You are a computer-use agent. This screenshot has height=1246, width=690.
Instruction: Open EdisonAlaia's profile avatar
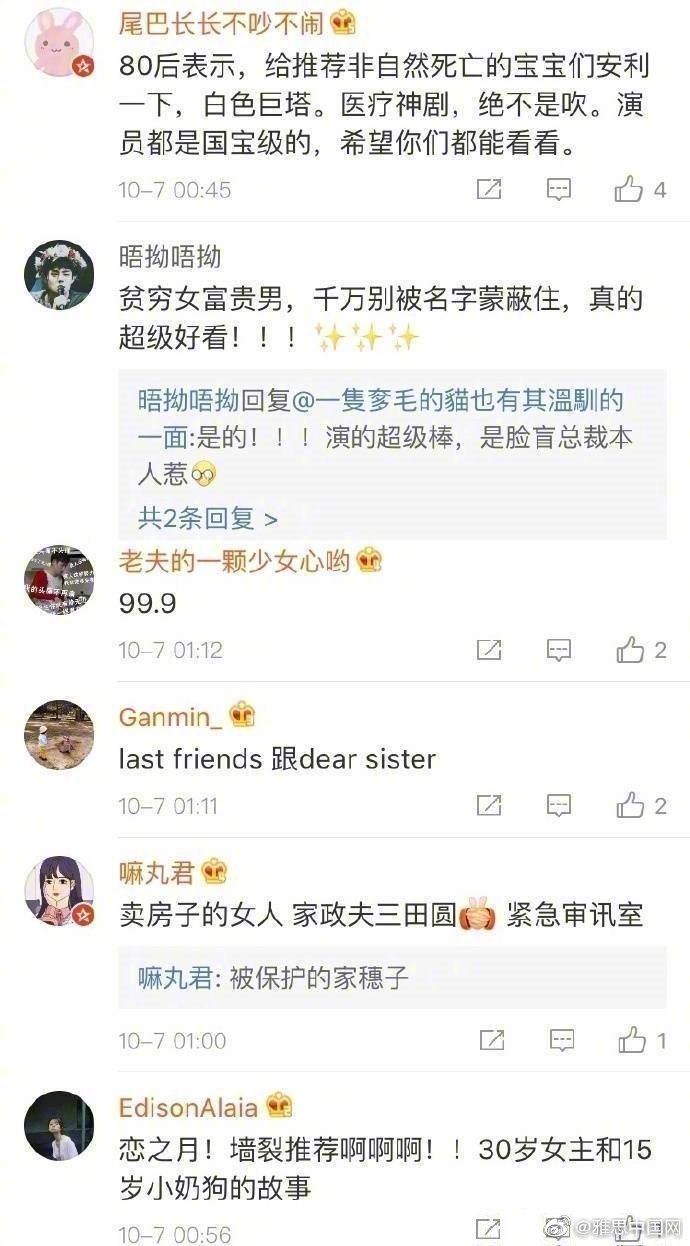pyautogui.click(x=59, y=1125)
